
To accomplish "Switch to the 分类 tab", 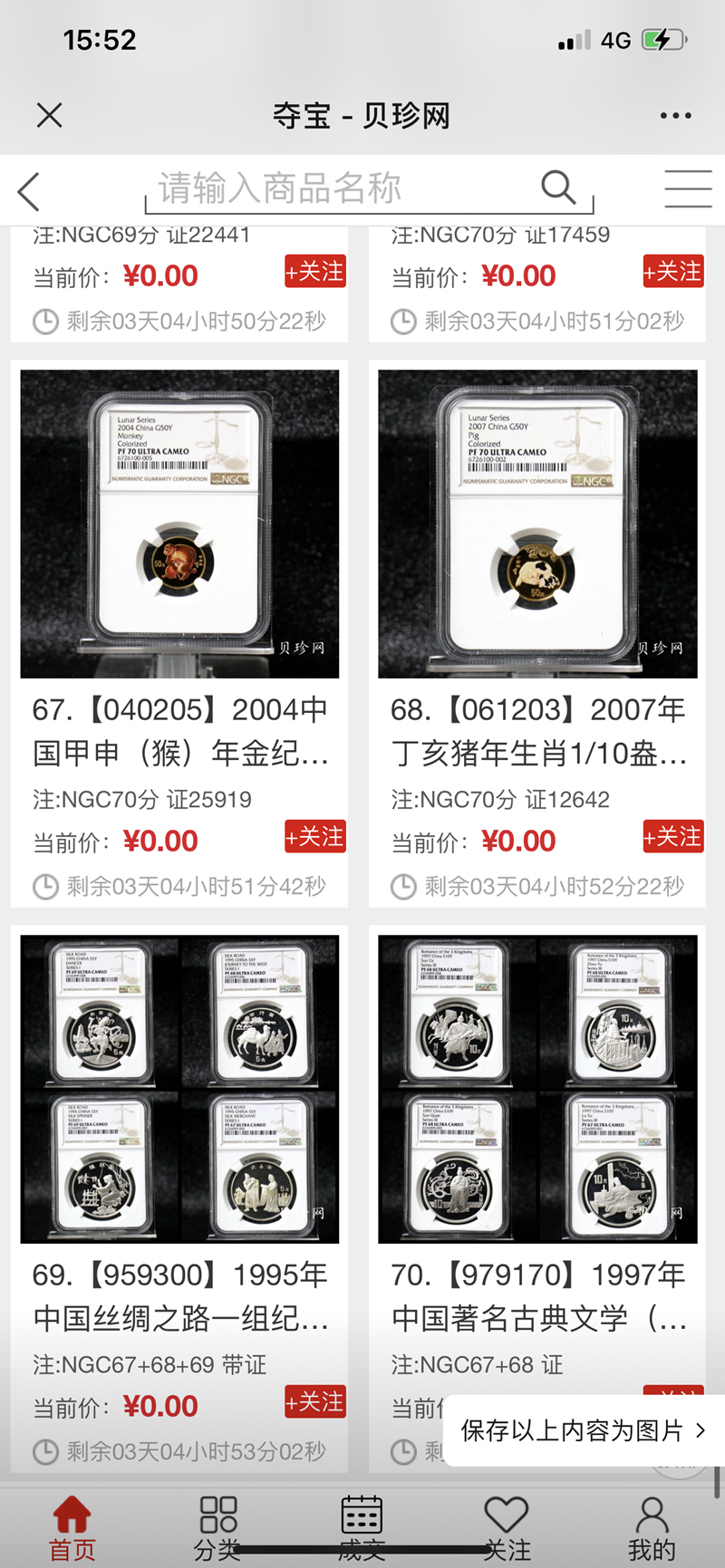I will pyautogui.click(x=217, y=1528).
